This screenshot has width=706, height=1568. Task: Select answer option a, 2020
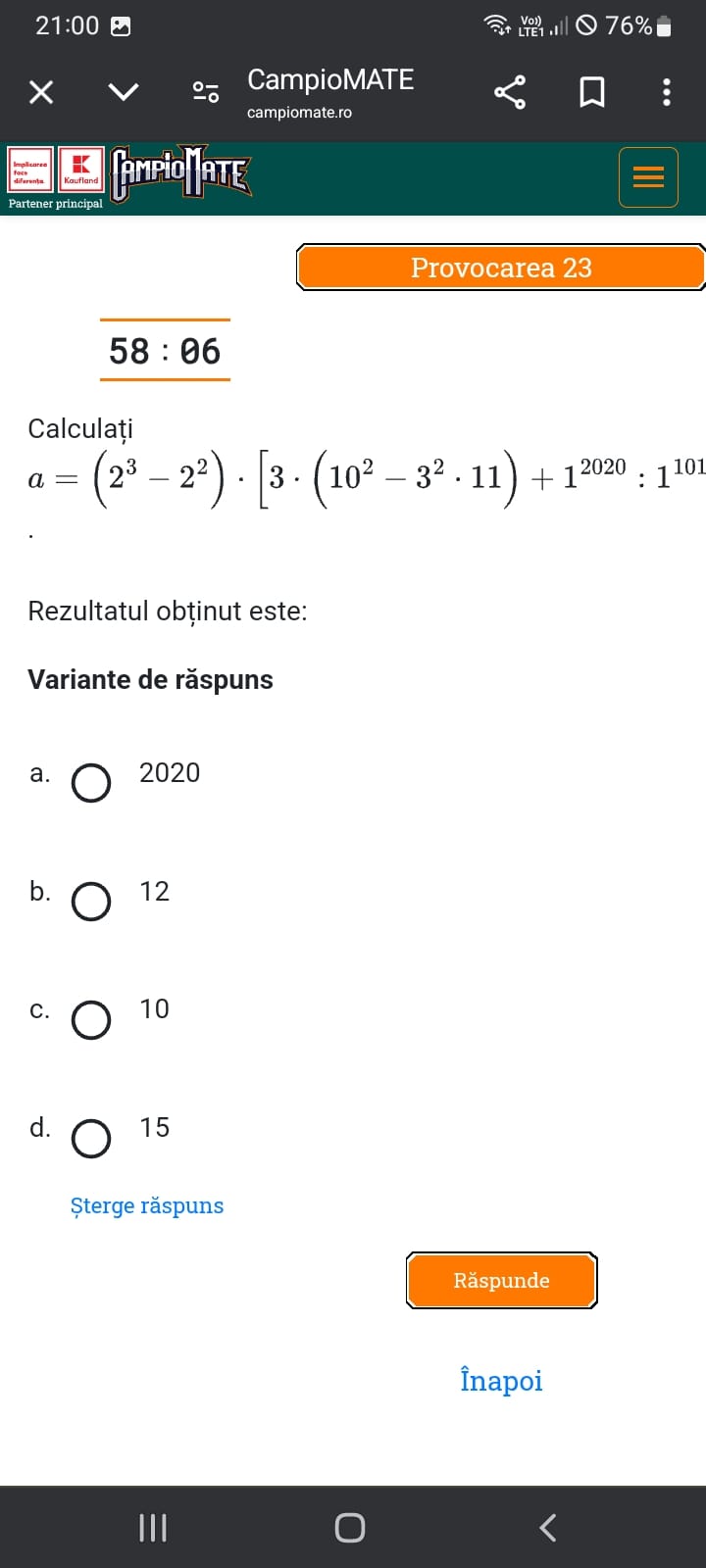[x=91, y=783]
